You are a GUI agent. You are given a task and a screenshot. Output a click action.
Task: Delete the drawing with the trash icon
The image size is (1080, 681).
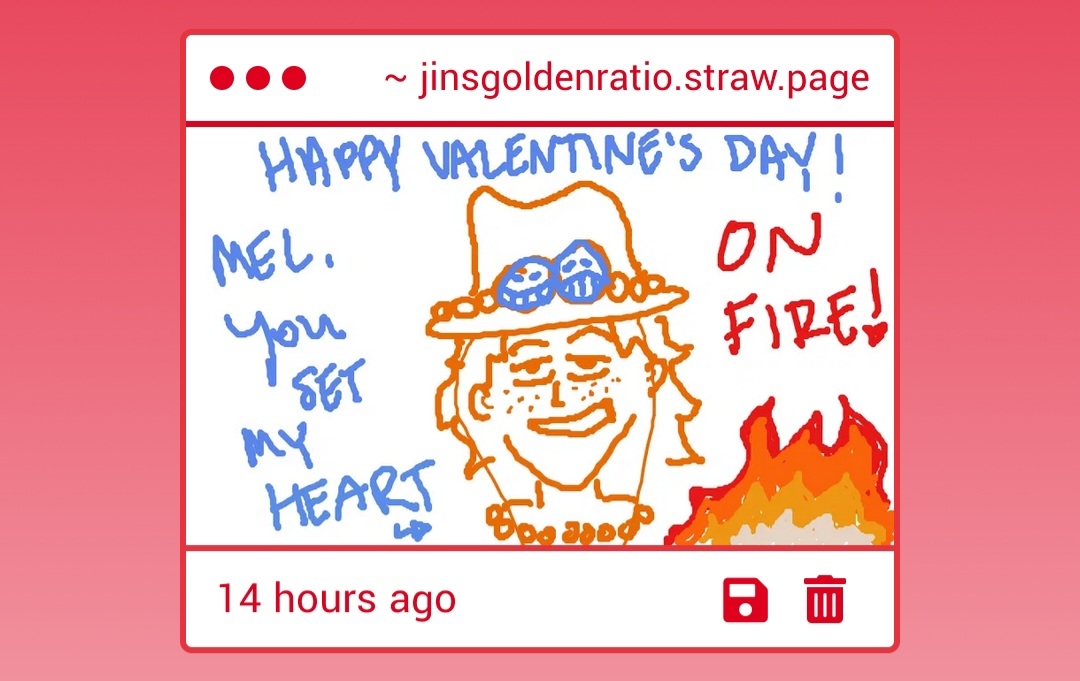click(825, 600)
